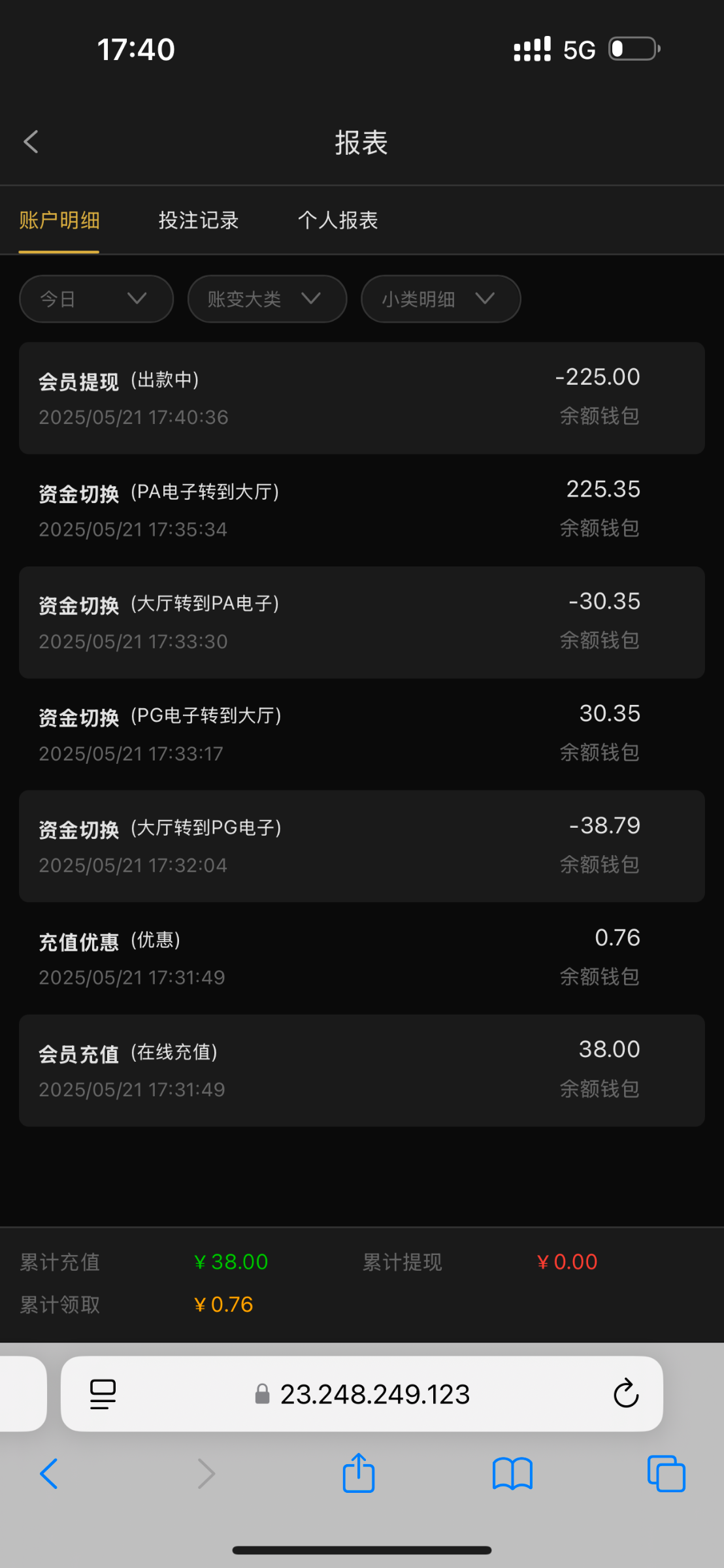This screenshot has height=1568, width=724.
Task: Open the 会员充值 (在线充值) record
Action: [x=361, y=1070]
